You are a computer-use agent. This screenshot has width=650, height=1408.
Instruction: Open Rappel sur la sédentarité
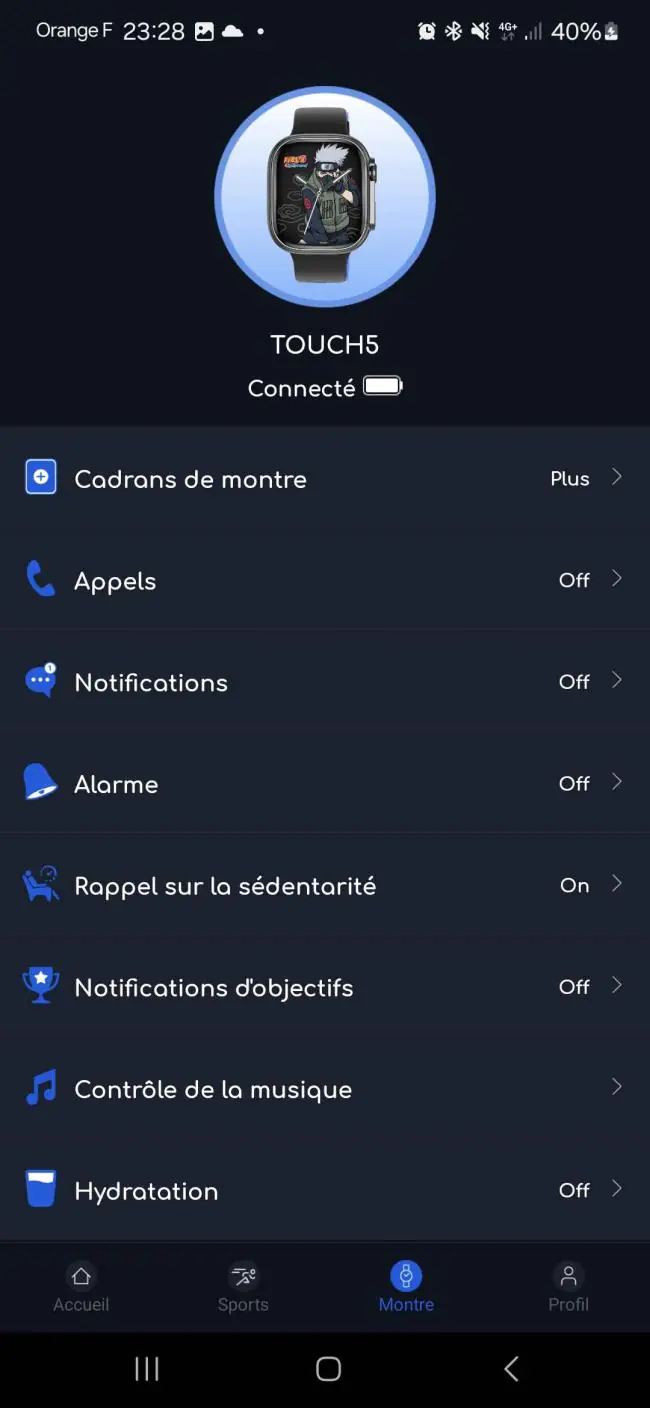(x=325, y=885)
